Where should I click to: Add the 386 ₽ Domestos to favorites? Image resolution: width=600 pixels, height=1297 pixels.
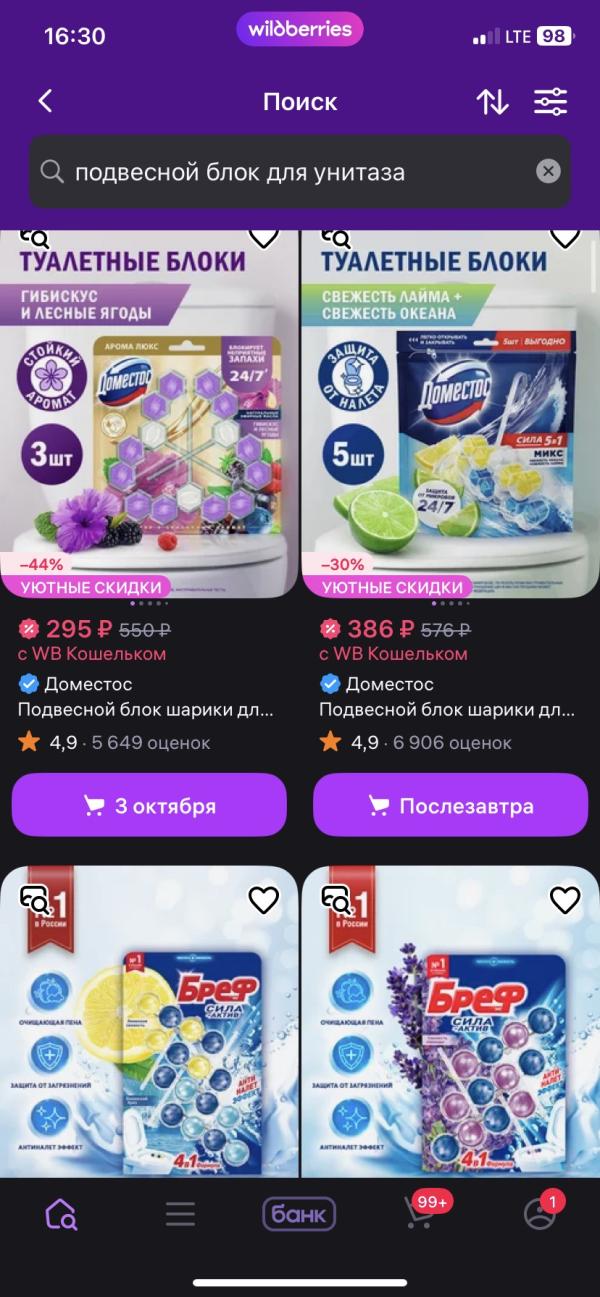point(565,237)
